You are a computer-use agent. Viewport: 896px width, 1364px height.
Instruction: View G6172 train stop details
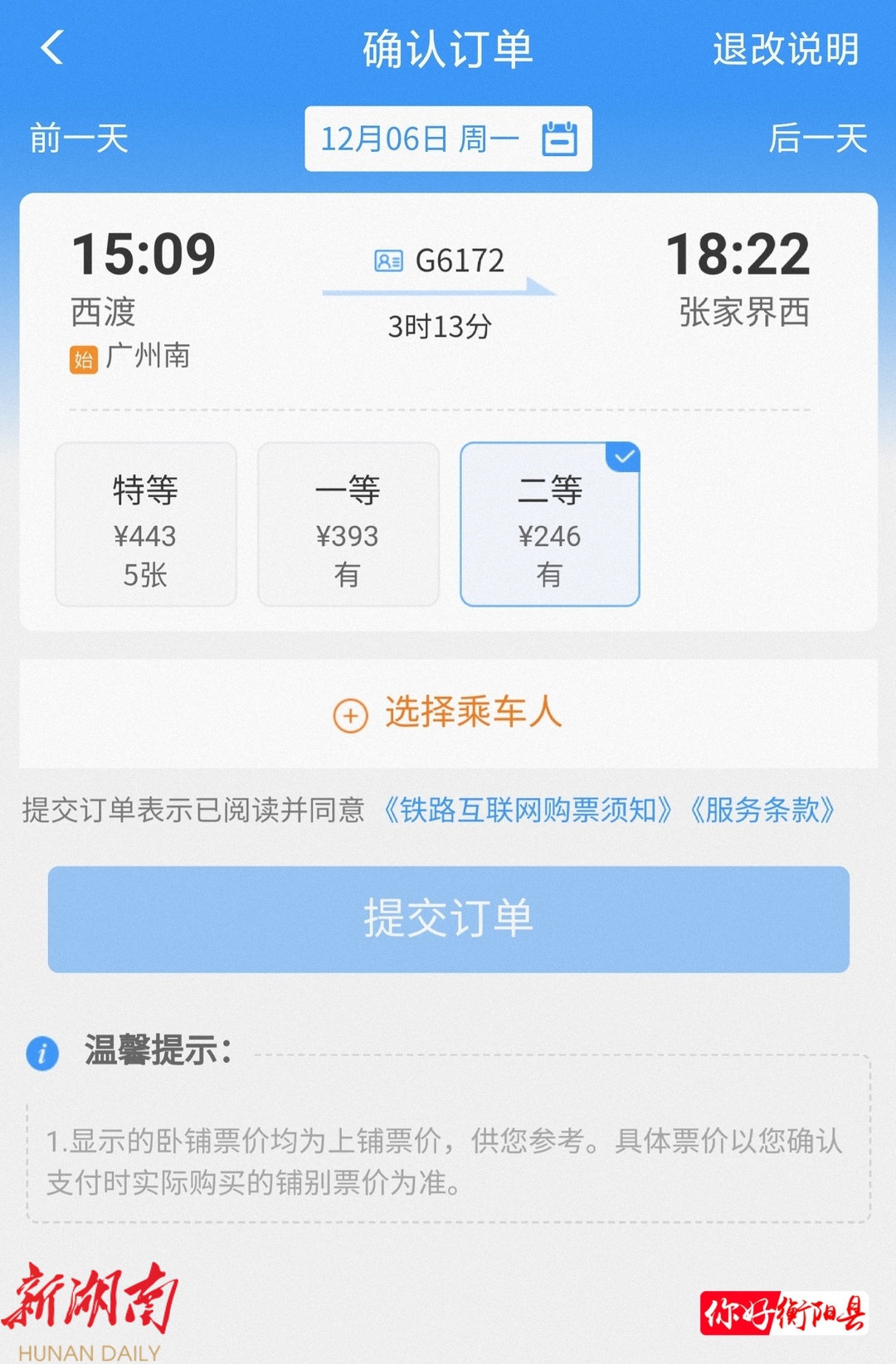point(439,261)
